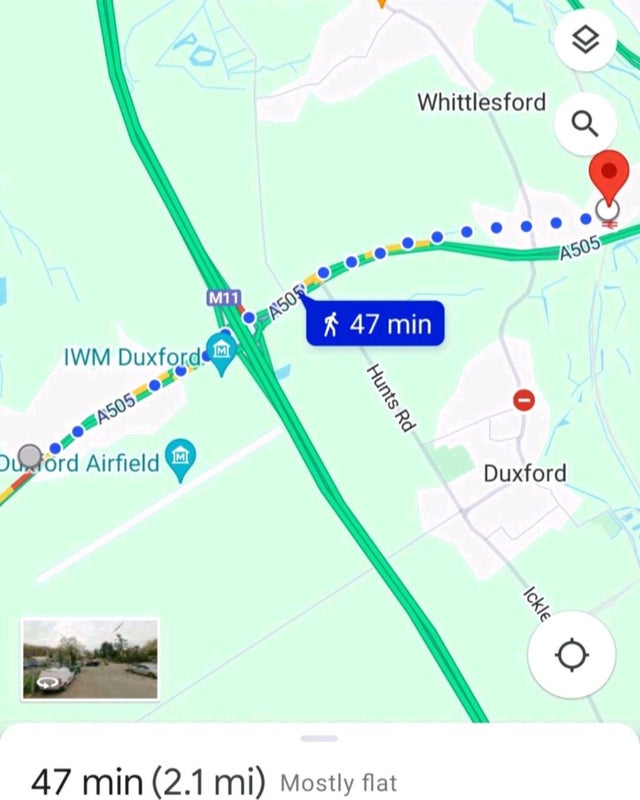The width and height of the screenshot is (640, 800).
Task: Open the Street View preview thumbnail
Action: [90, 659]
